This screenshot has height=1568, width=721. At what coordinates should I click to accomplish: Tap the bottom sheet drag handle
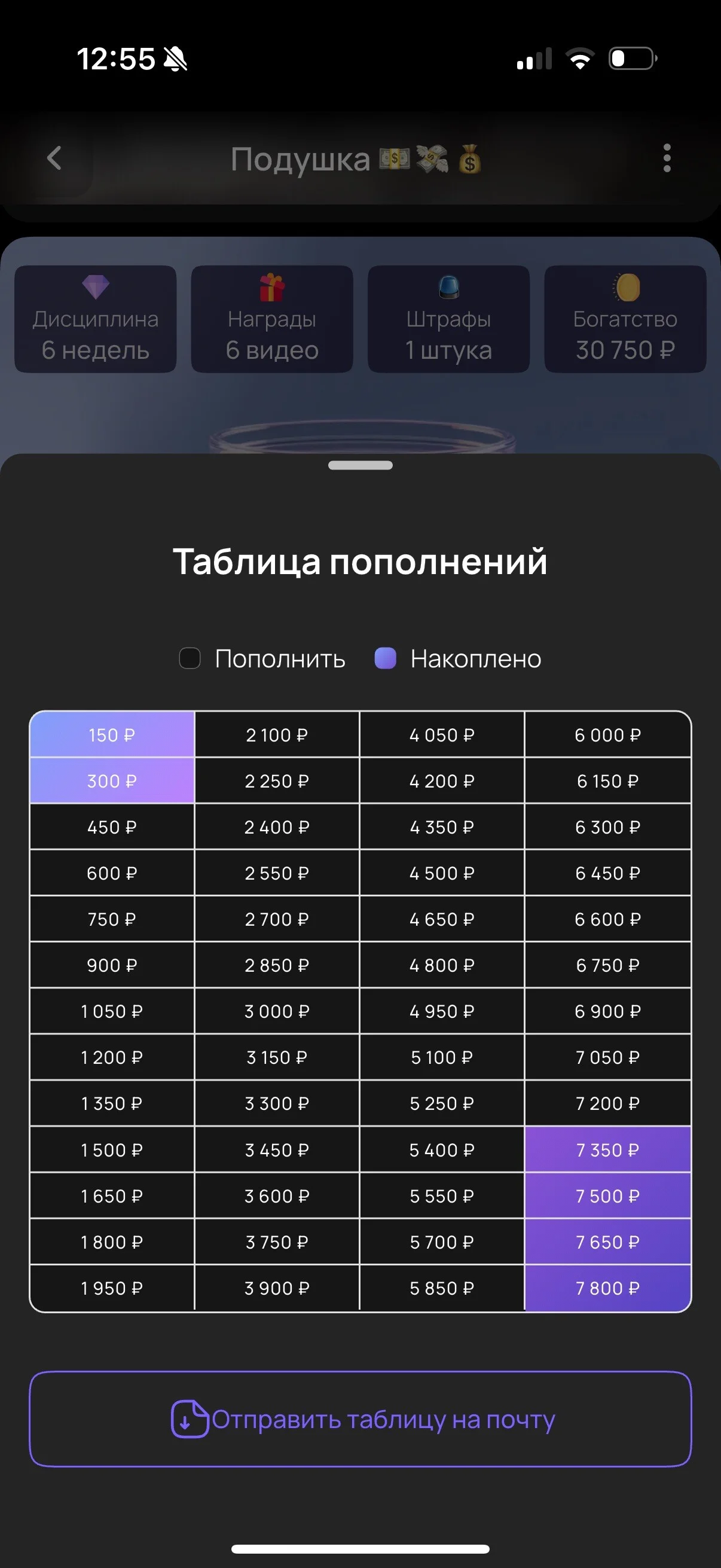pyautogui.click(x=360, y=465)
